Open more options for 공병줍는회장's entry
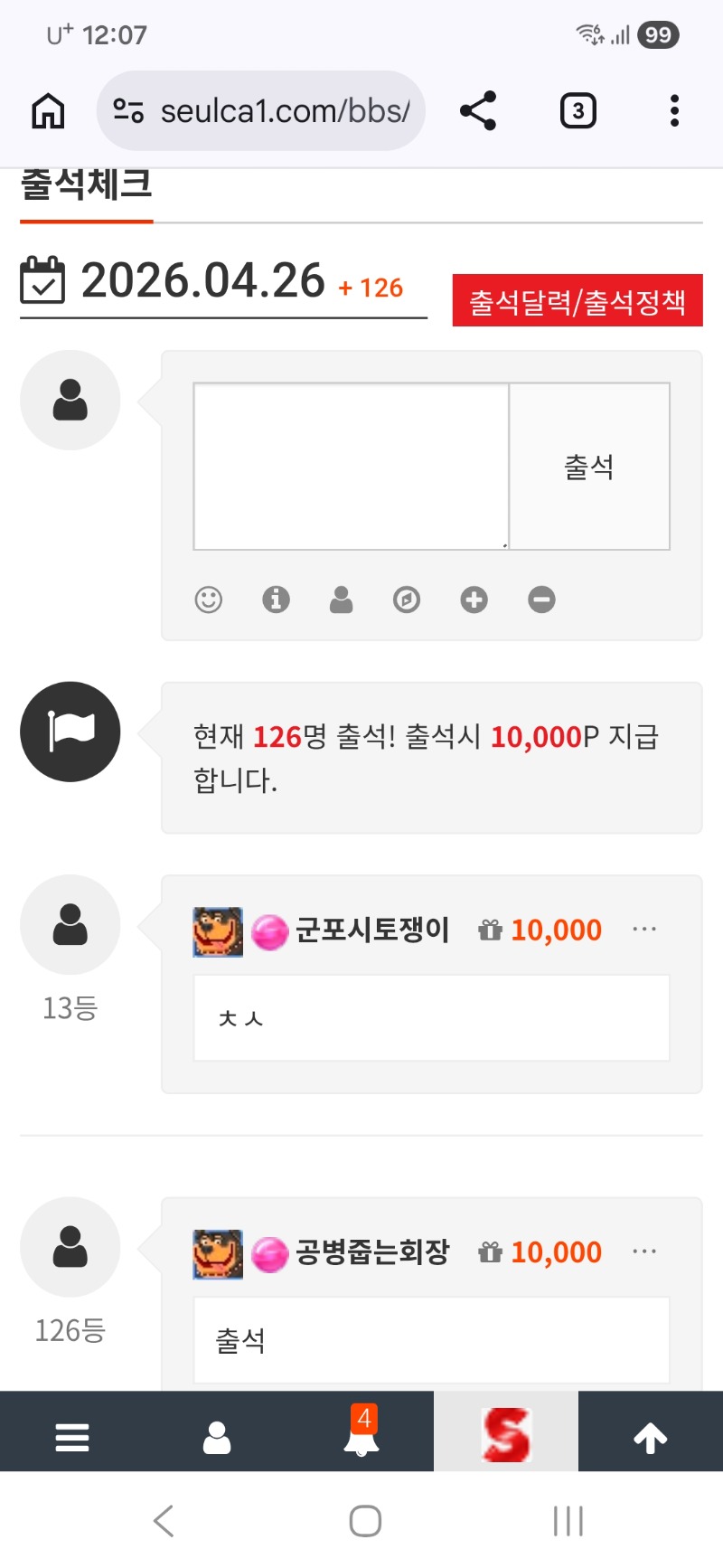The image size is (723, 1568). 644,1252
